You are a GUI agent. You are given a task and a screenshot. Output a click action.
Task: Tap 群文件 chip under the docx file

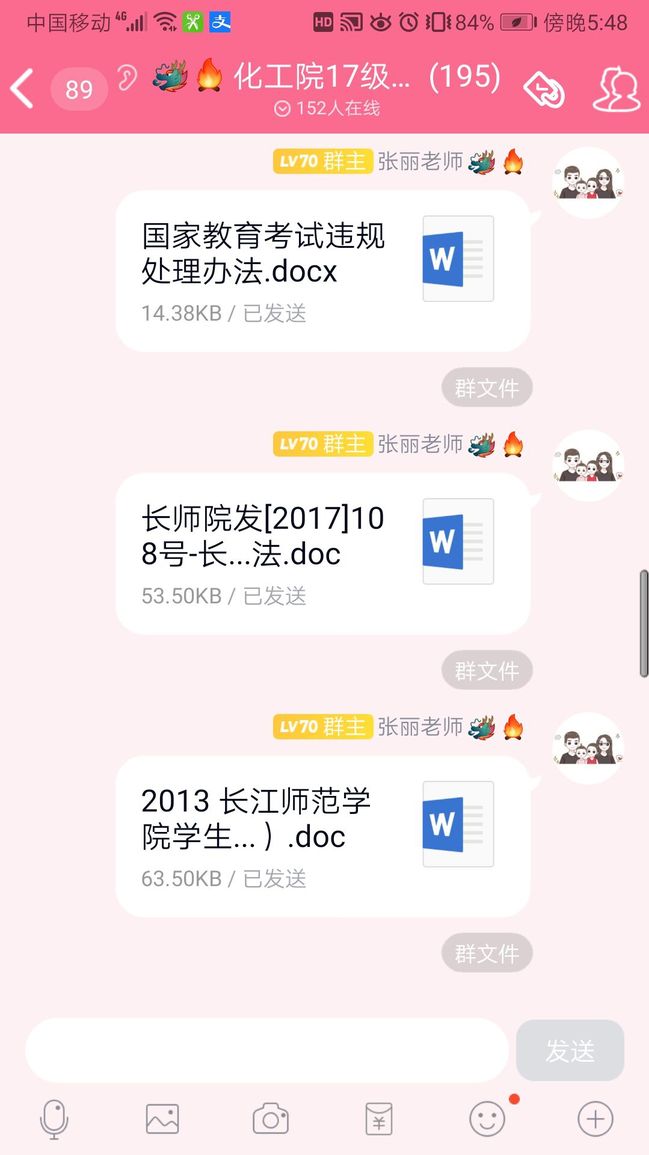pos(487,388)
